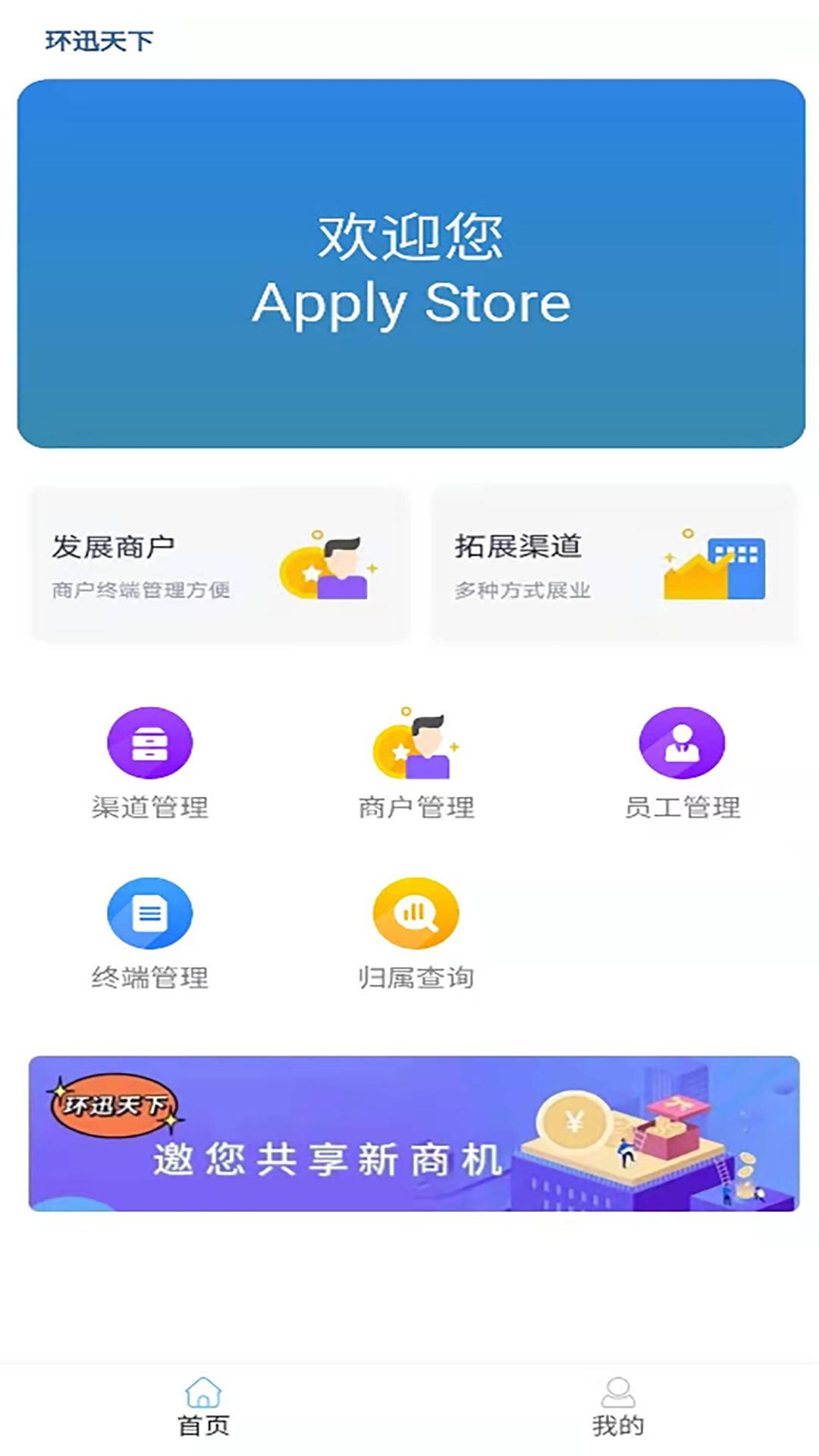Open the 渠道管理 channel management icon
Screen dimensions: 819x1456
click(x=150, y=766)
